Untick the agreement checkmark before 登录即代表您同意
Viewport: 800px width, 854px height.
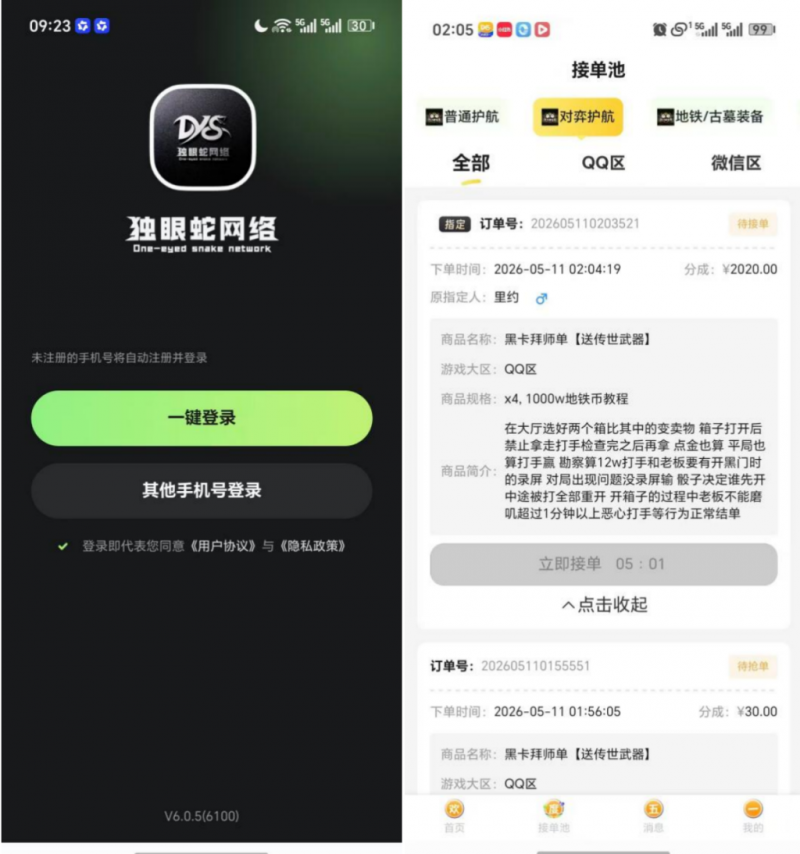[63, 546]
